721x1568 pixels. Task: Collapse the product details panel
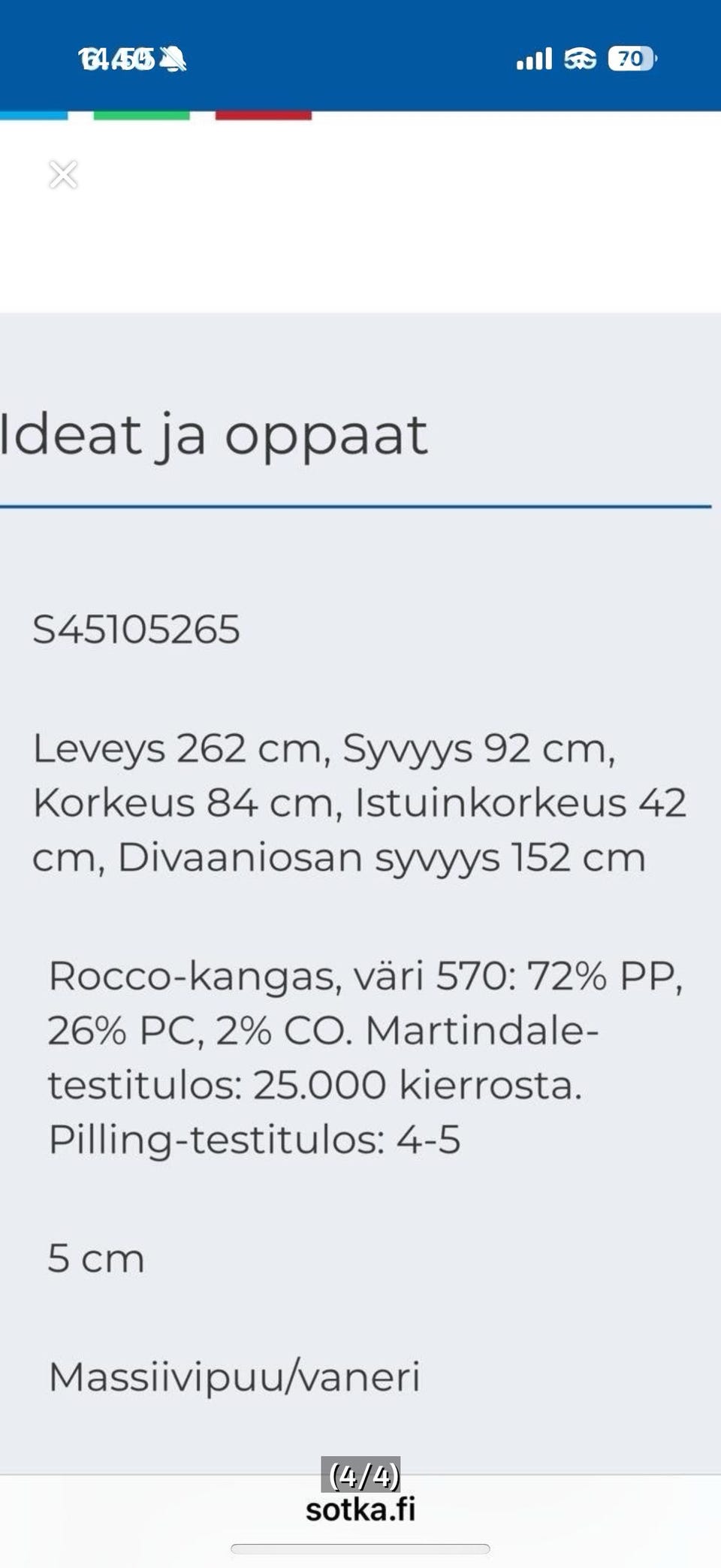click(x=63, y=174)
